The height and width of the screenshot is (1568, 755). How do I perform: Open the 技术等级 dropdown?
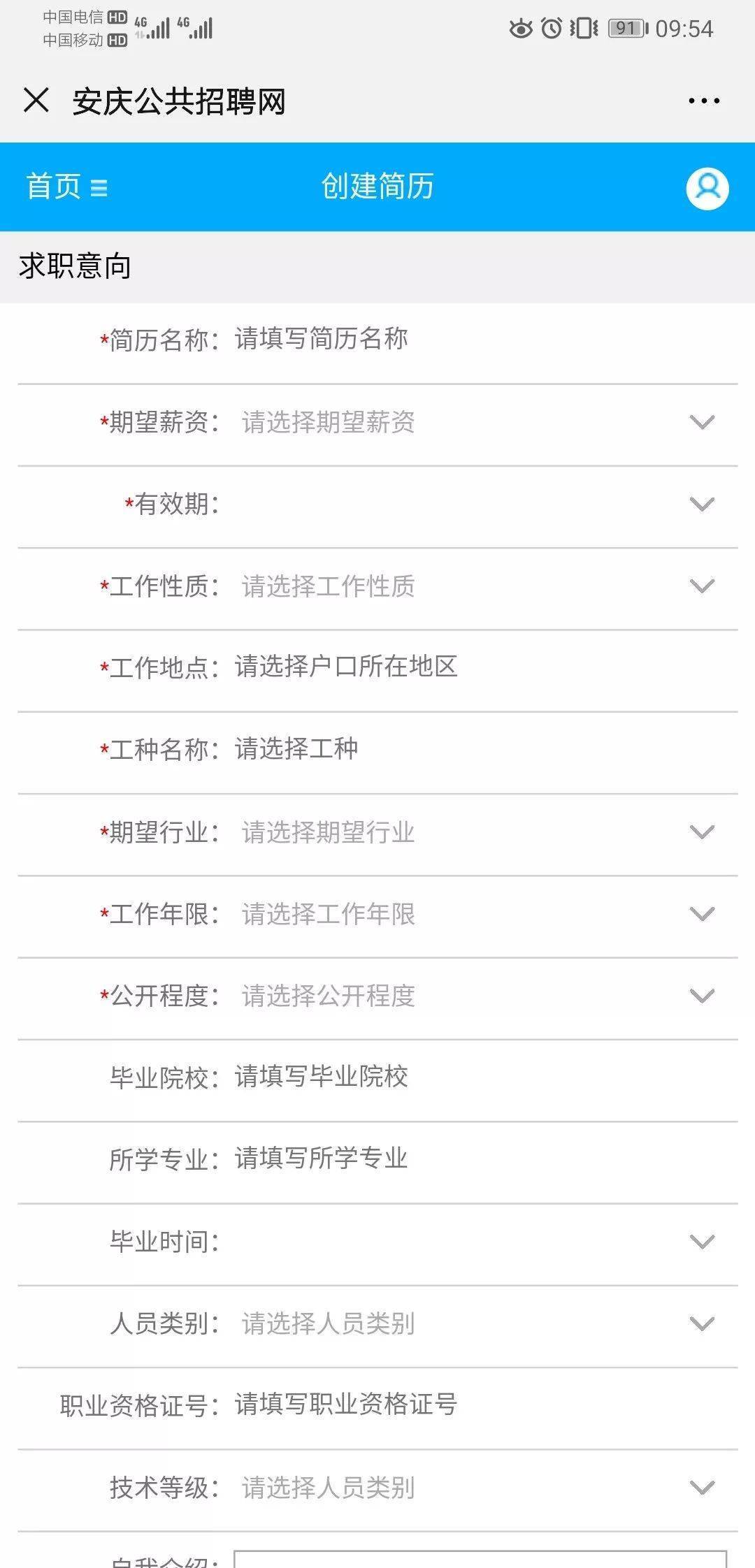point(475,1487)
